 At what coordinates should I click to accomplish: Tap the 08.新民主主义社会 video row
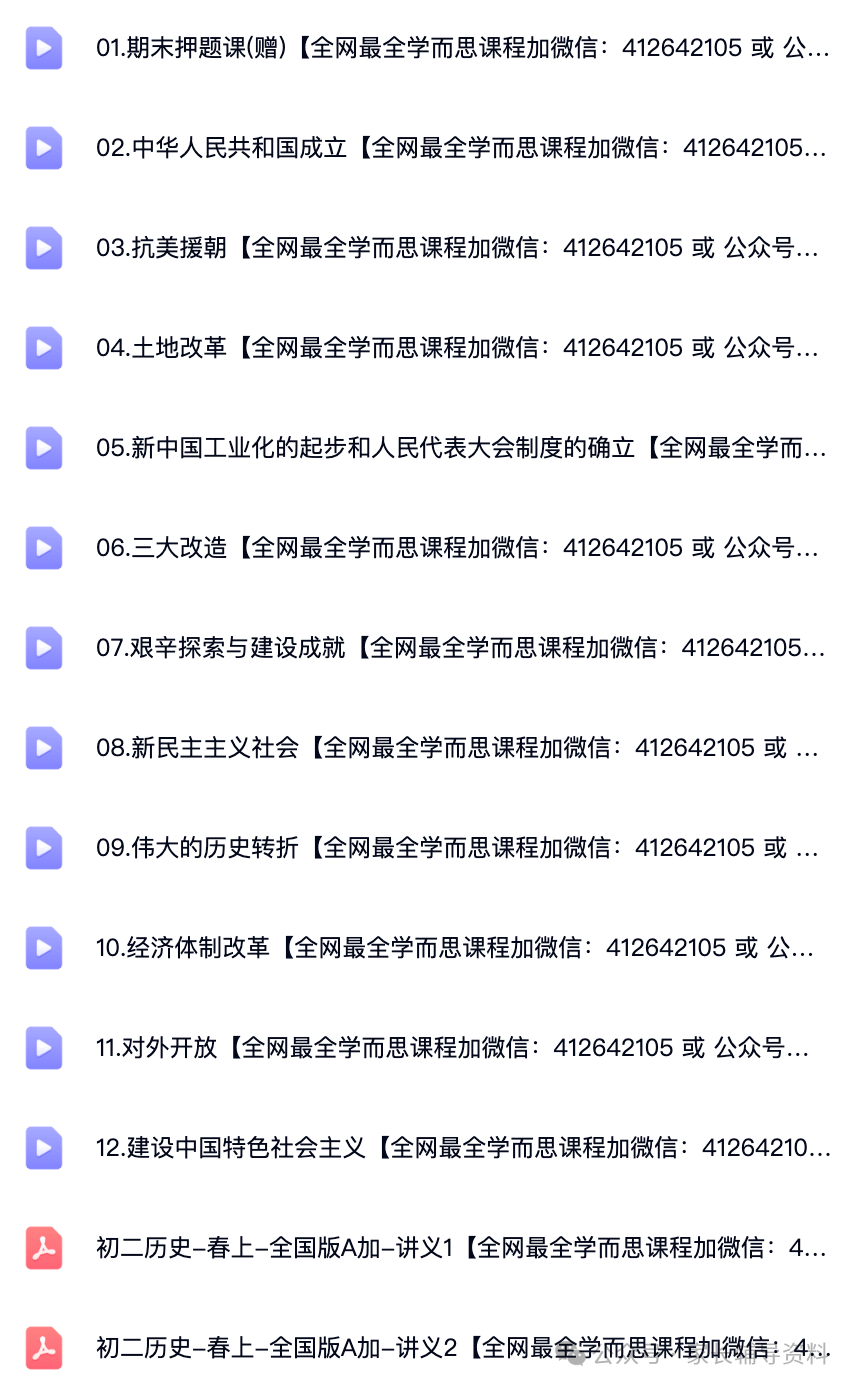point(428,748)
